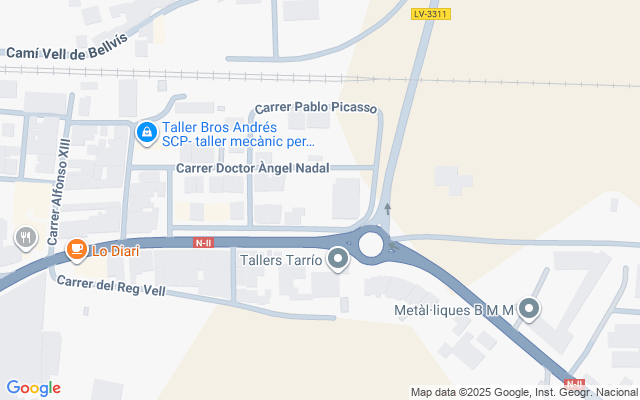Image resolution: width=640 pixels, height=400 pixels.
Task: View the Metàl·liques B M M marker
Action: pyautogui.click(x=530, y=309)
